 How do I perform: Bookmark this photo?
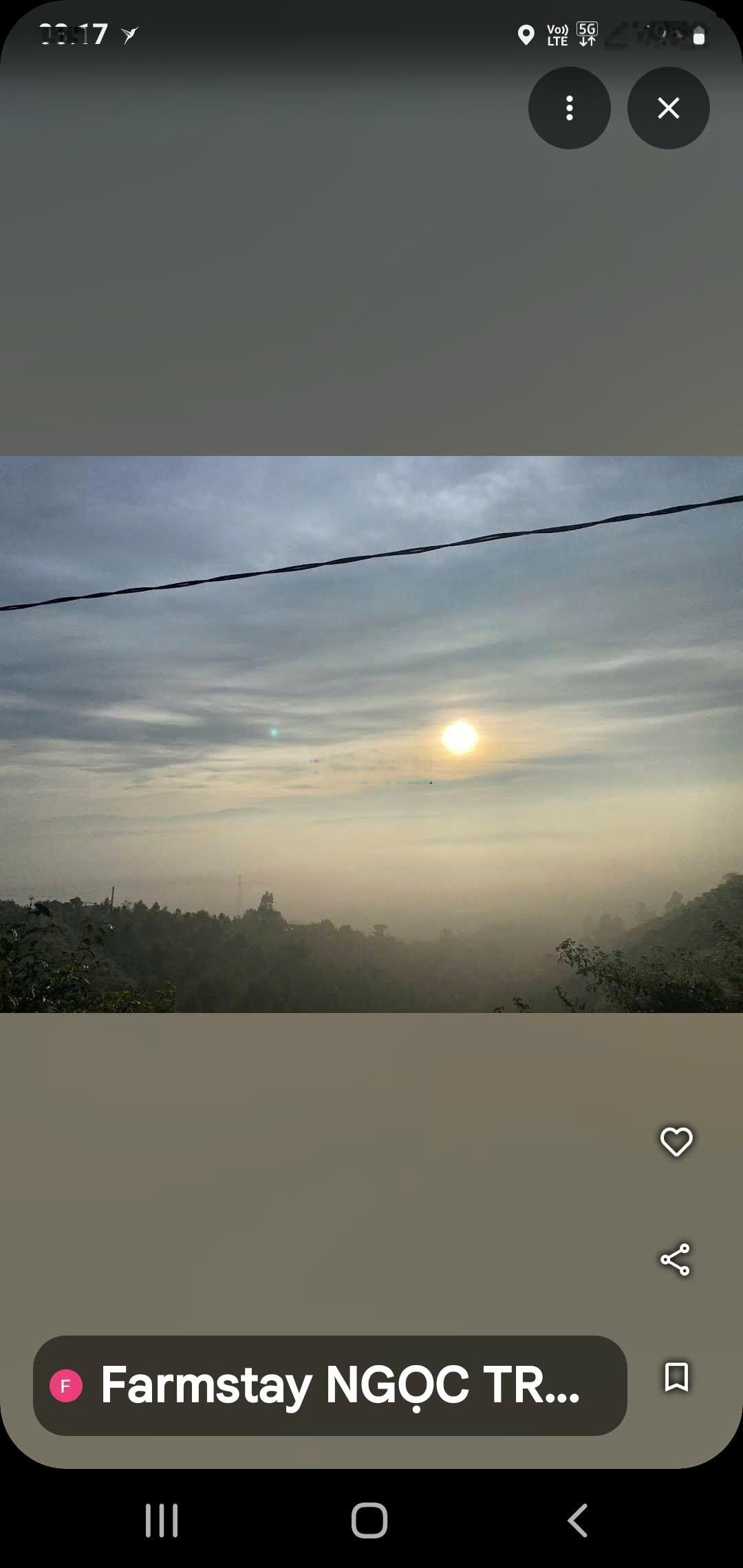pyautogui.click(x=676, y=1378)
